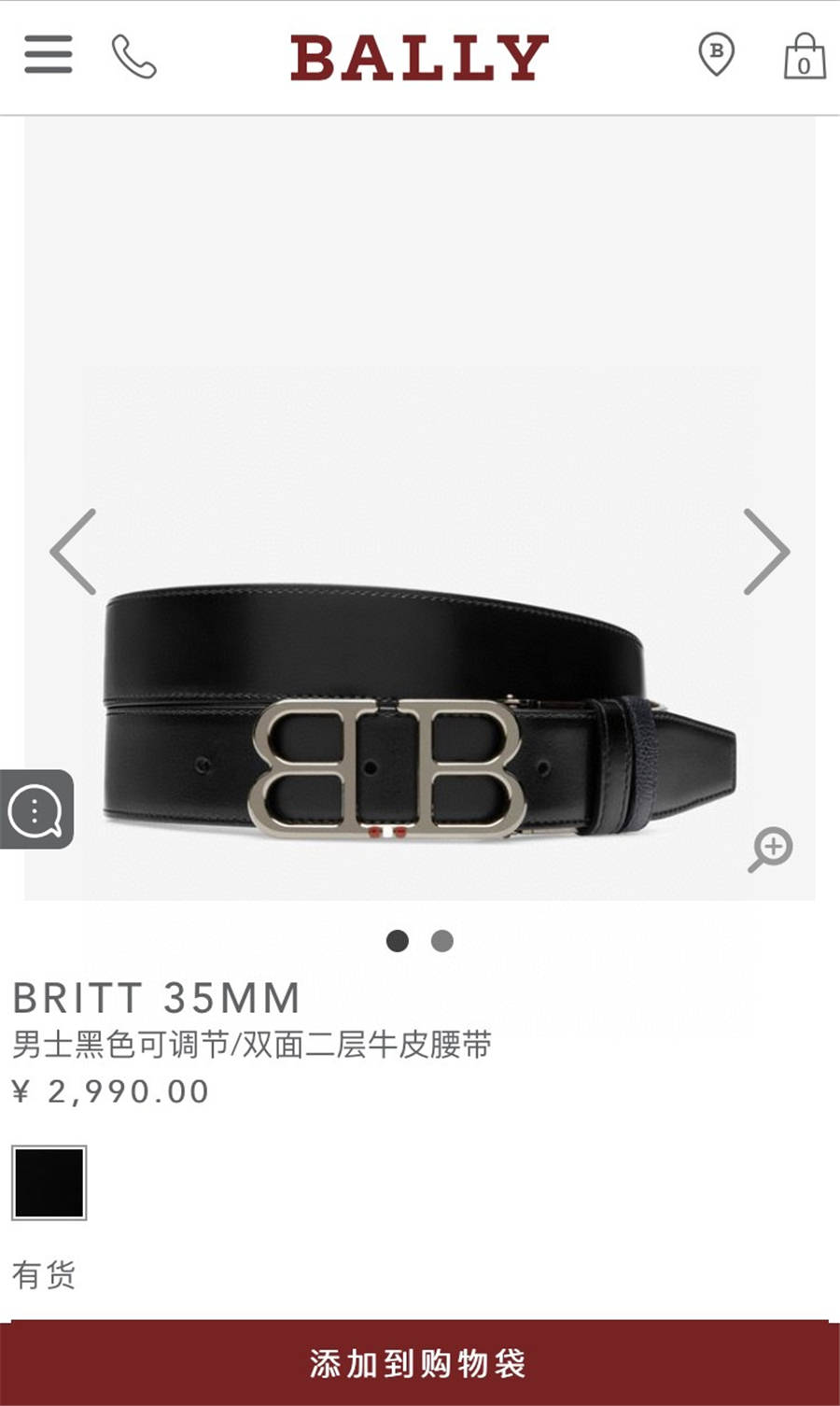The width and height of the screenshot is (840, 1406).
Task: Open the store locator pin
Action: 716,55
